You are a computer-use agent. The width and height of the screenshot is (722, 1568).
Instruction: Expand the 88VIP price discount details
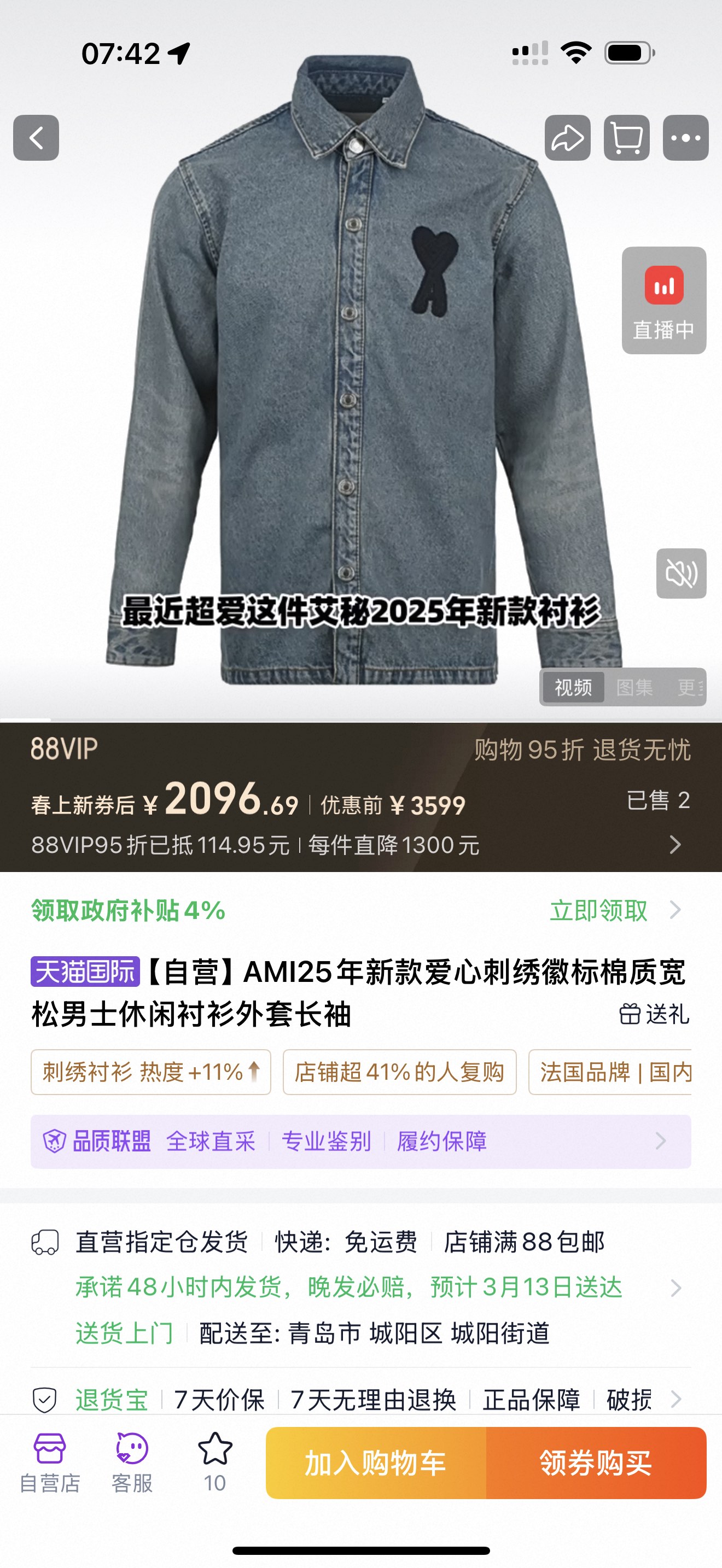[674, 844]
